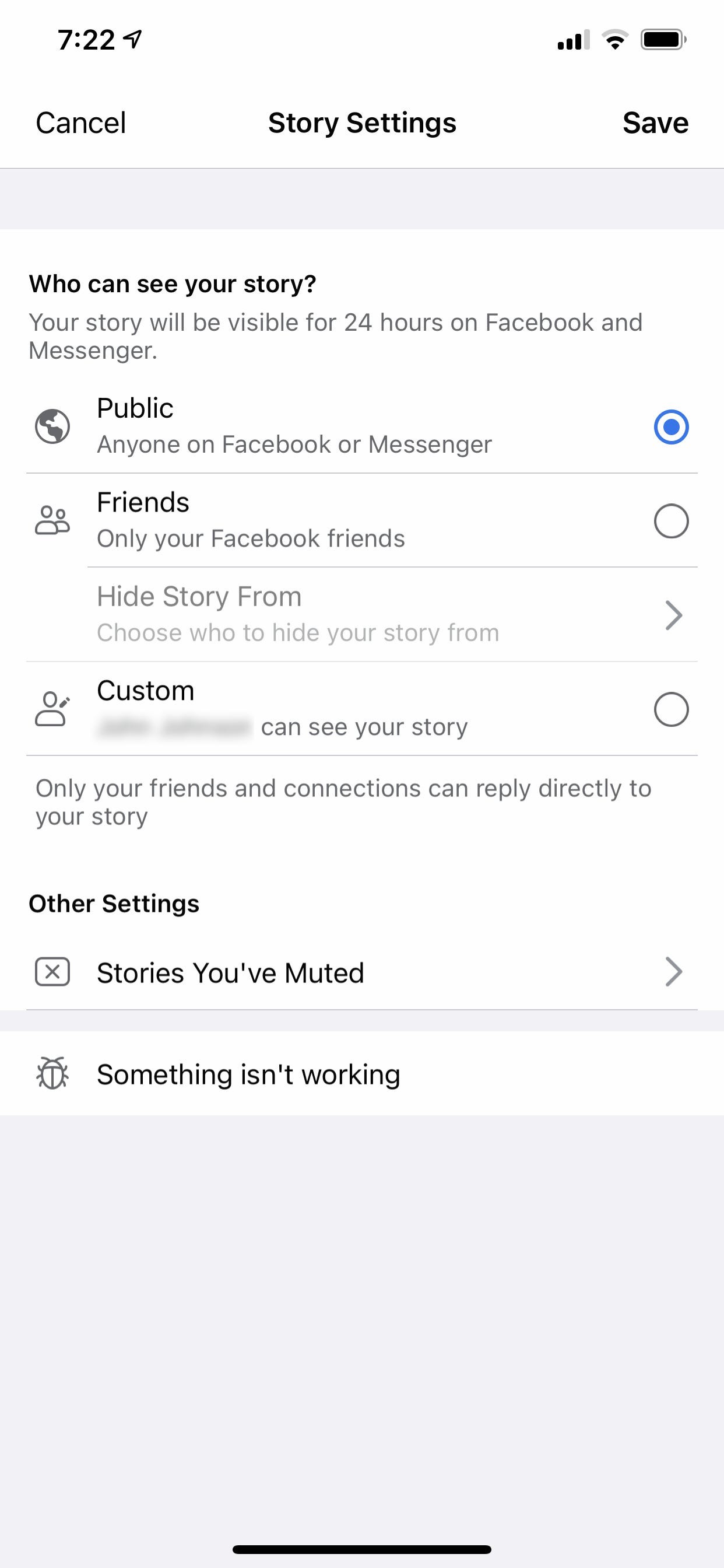Open Something isn't working report option
The image size is (724, 1568).
248,1073
